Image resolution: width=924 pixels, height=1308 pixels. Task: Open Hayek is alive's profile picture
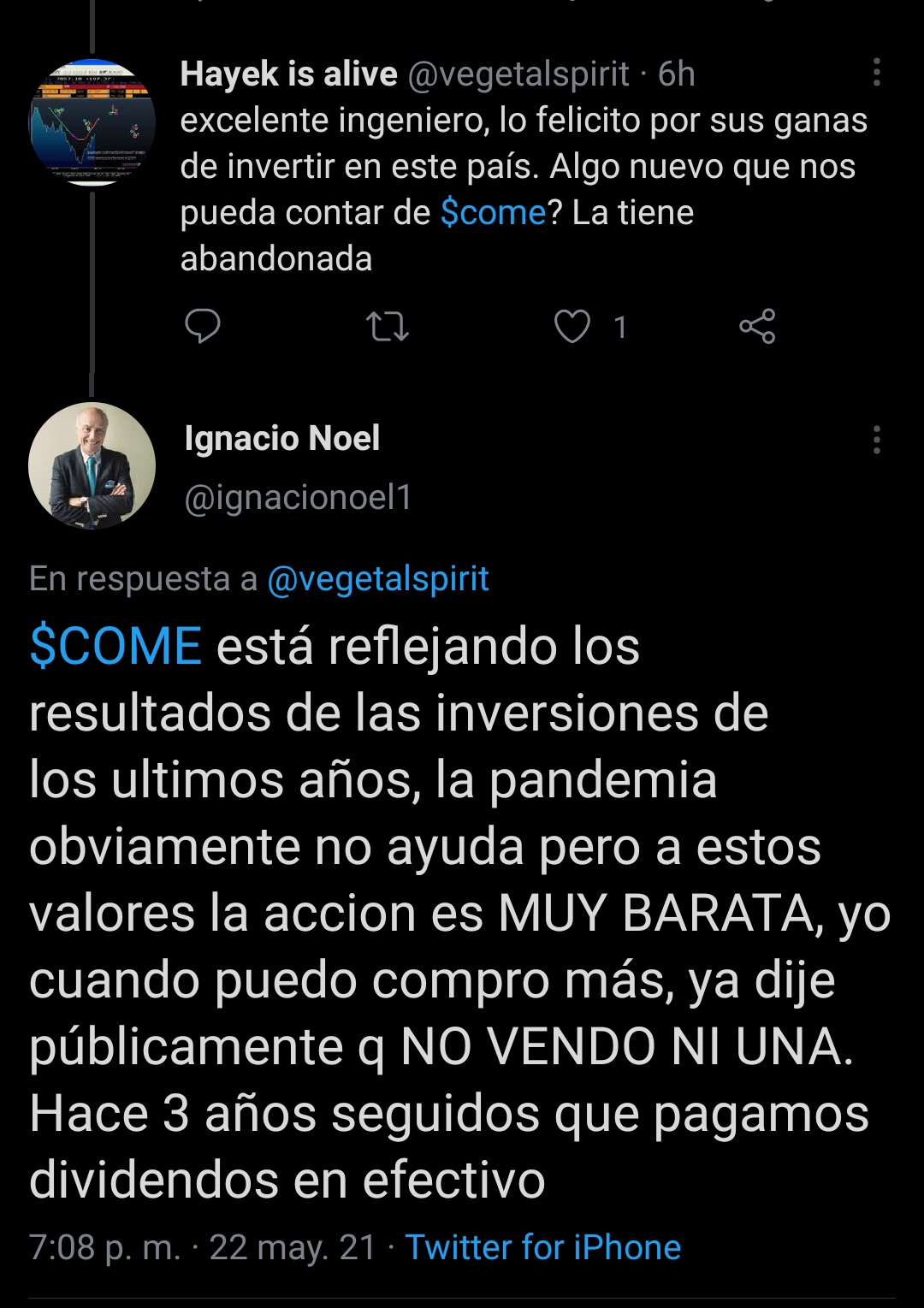92,122
